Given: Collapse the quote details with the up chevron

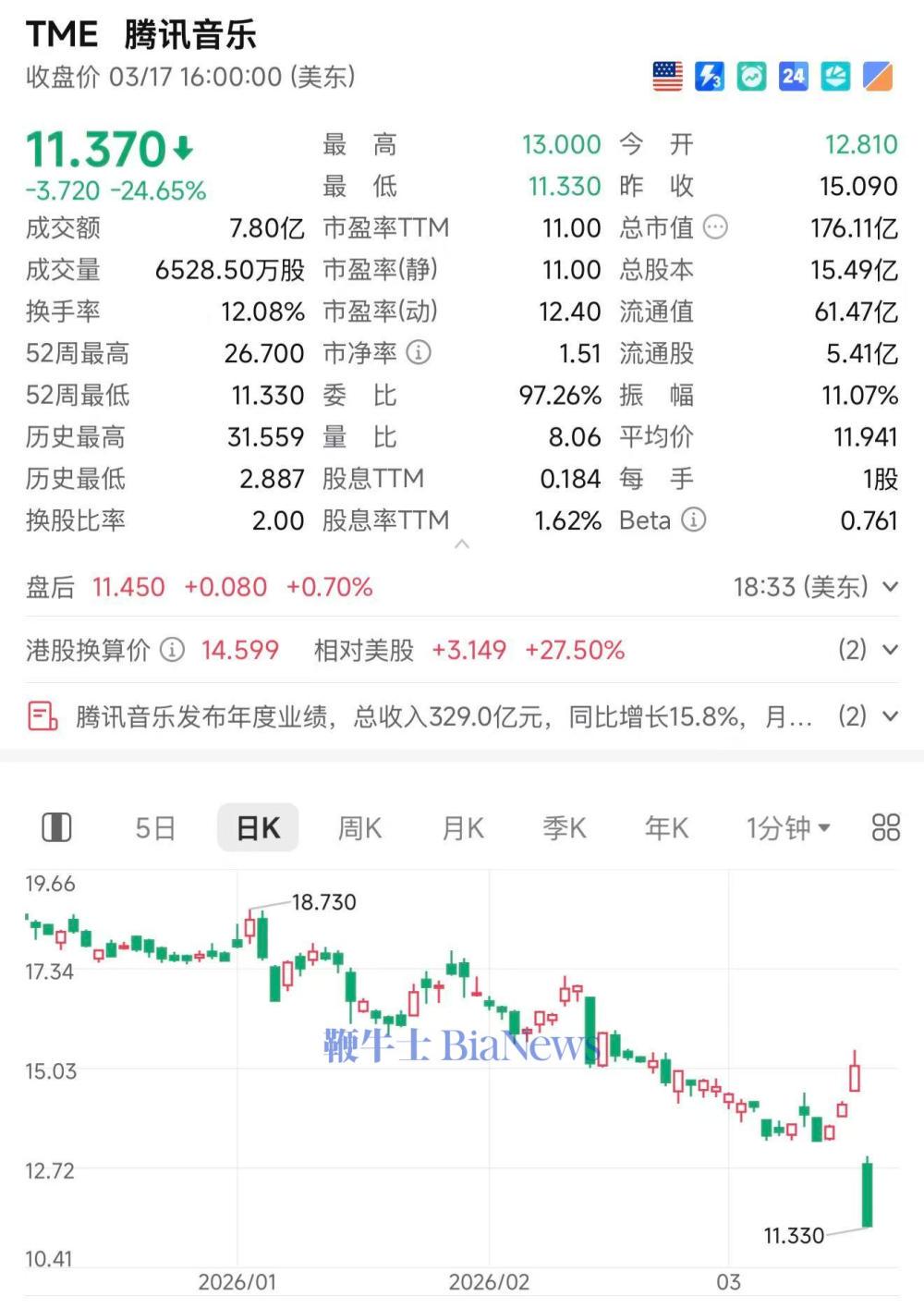Looking at the screenshot, I should coord(462,544).
